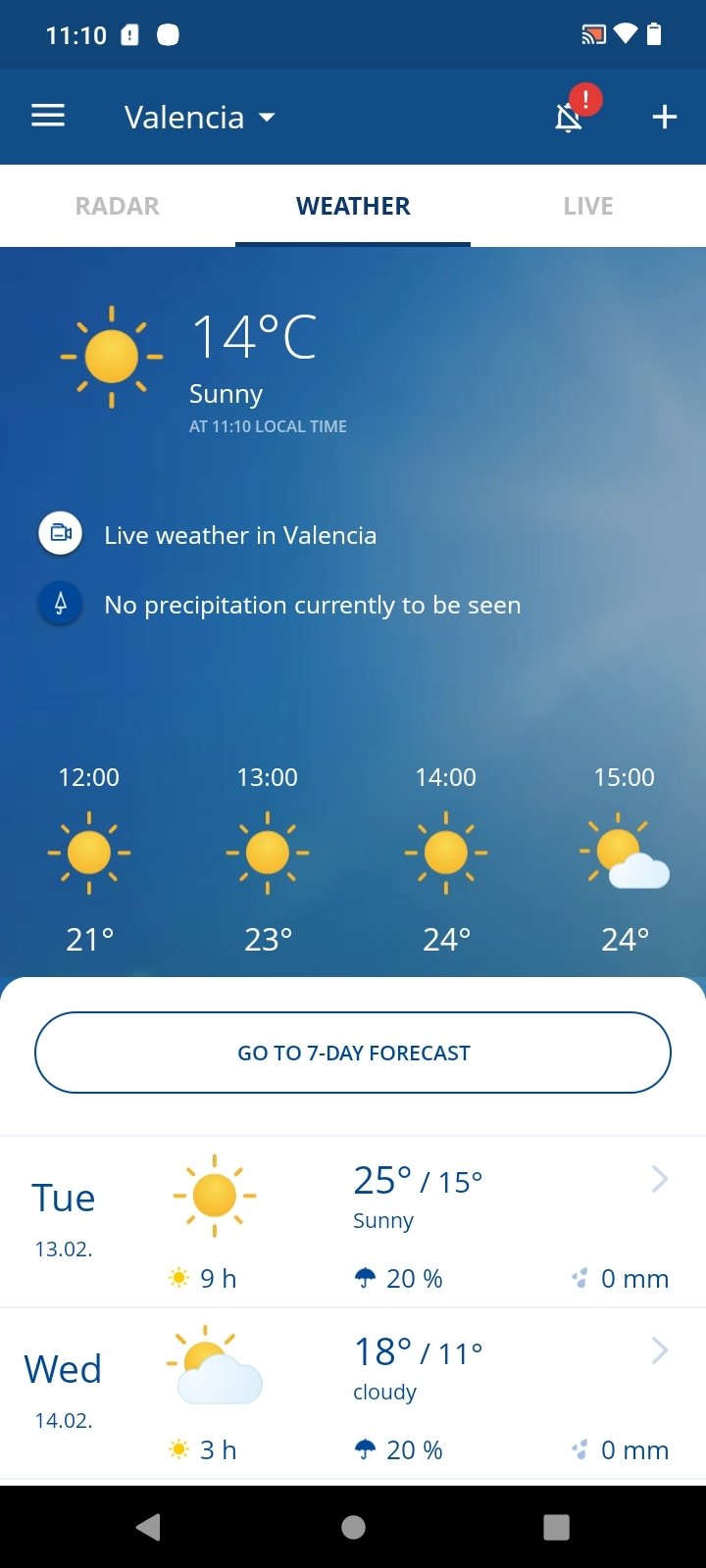The height and width of the screenshot is (1568, 706).
Task: Expand the Valencia location dropdown
Action: [200, 118]
